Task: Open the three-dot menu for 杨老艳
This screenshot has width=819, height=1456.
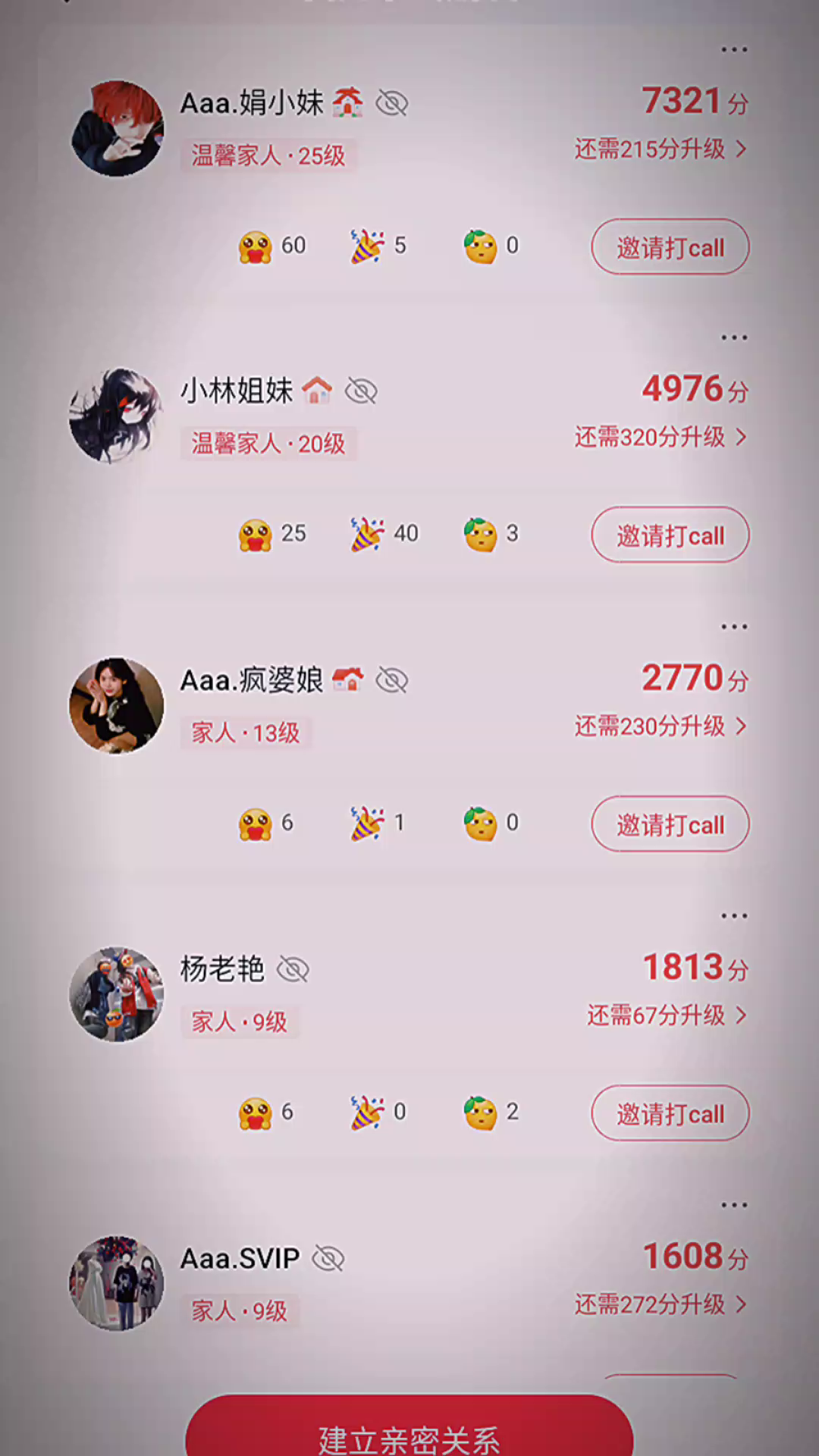Action: point(733,916)
